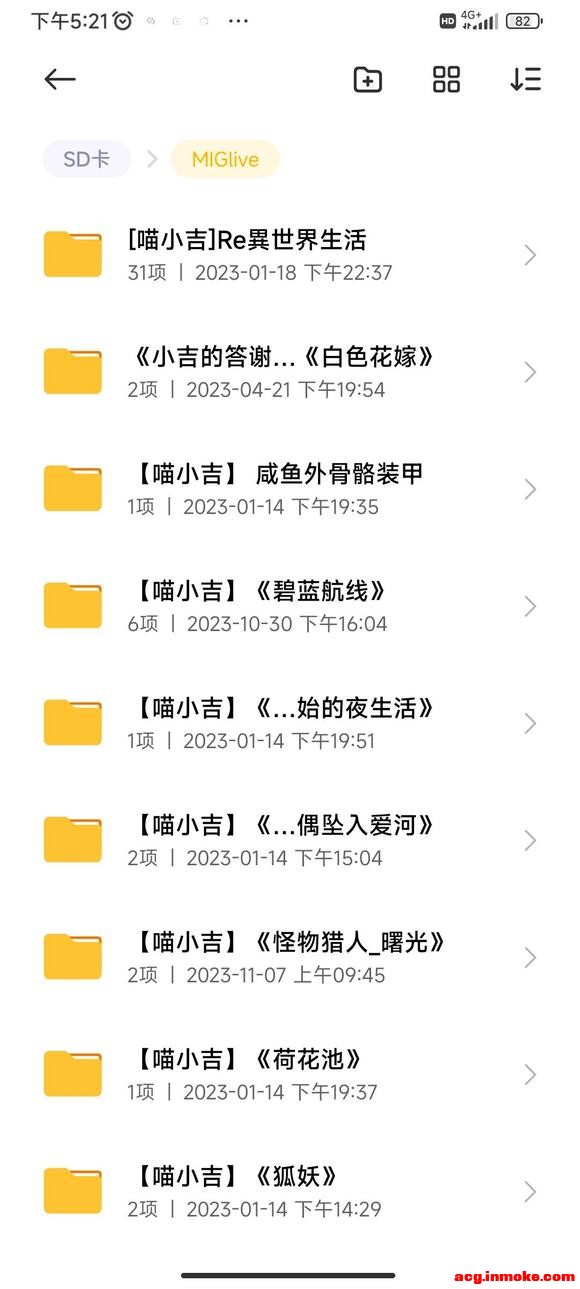
Task: Open the 《白色花嫁》 folder
Action: (290, 372)
